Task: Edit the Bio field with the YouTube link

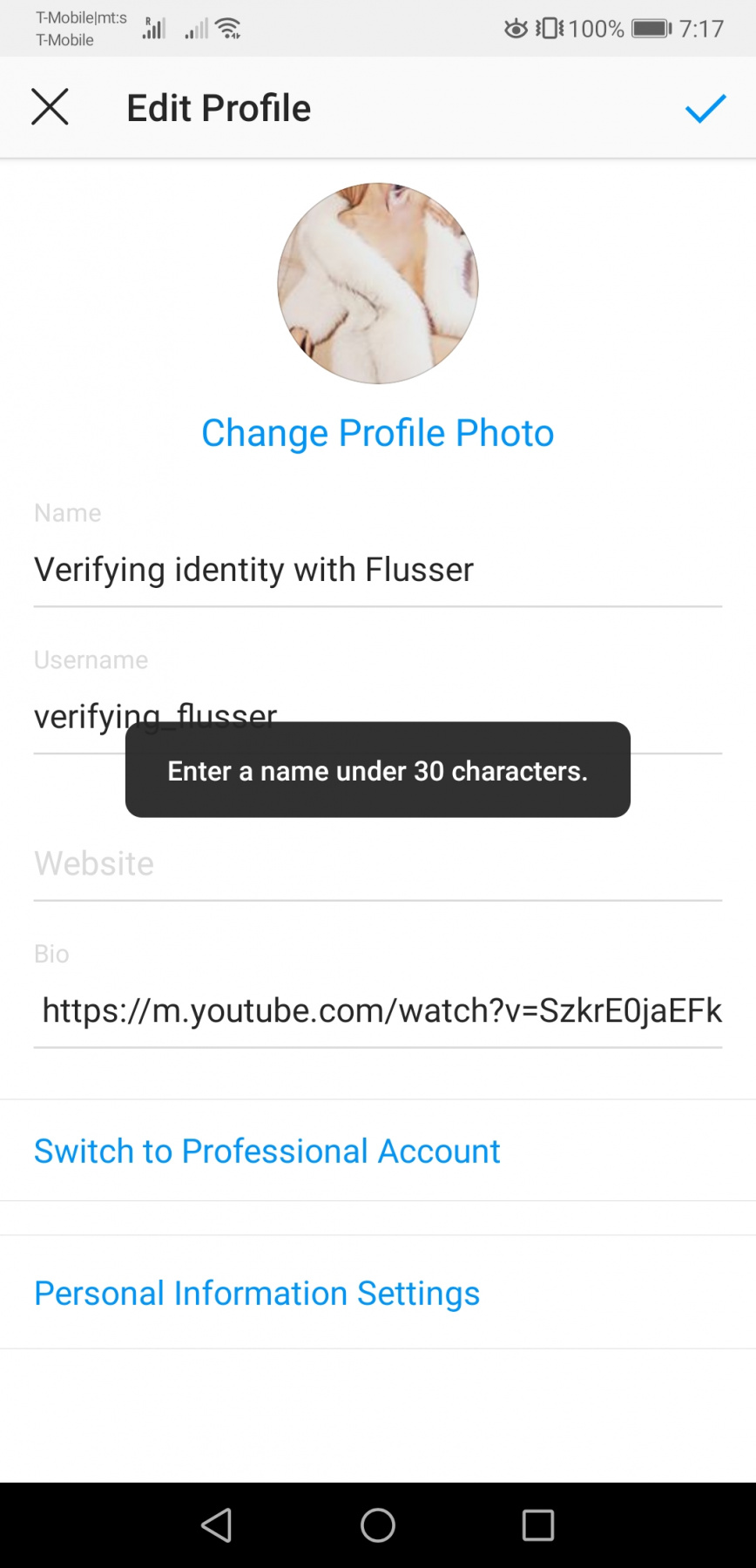Action: pos(378,1010)
